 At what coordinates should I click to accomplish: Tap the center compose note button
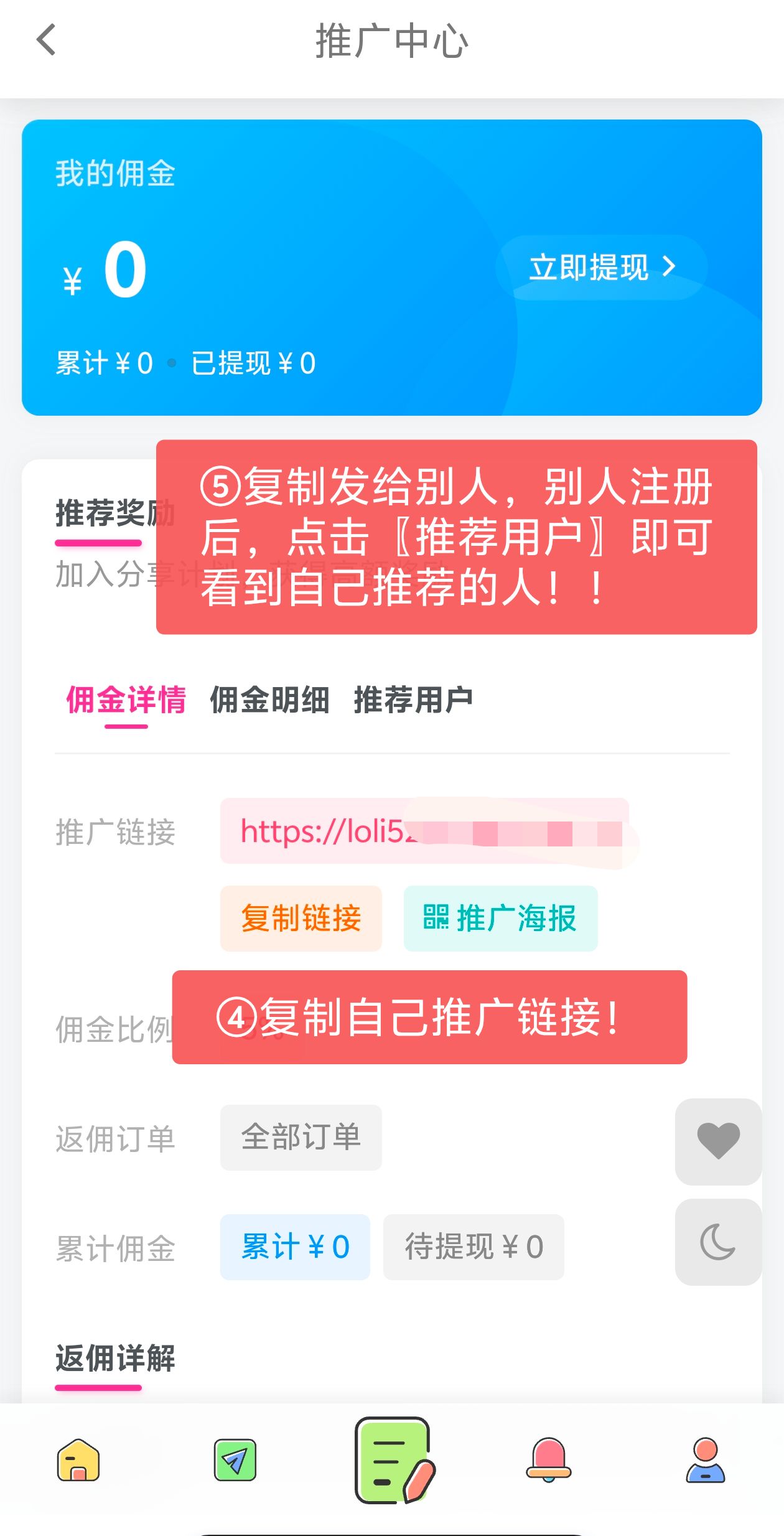tap(393, 1460)
